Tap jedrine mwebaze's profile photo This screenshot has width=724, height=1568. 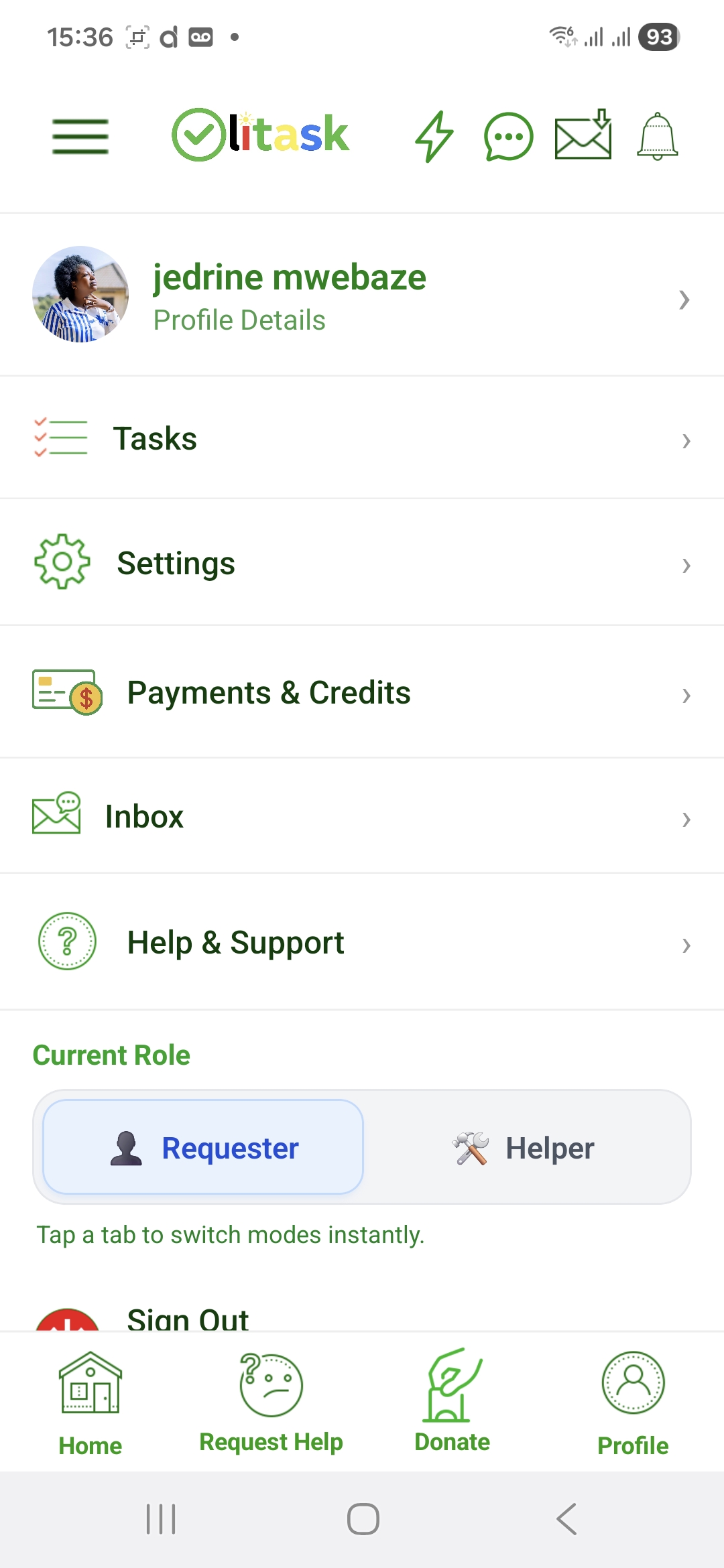(x=79, y=295)
